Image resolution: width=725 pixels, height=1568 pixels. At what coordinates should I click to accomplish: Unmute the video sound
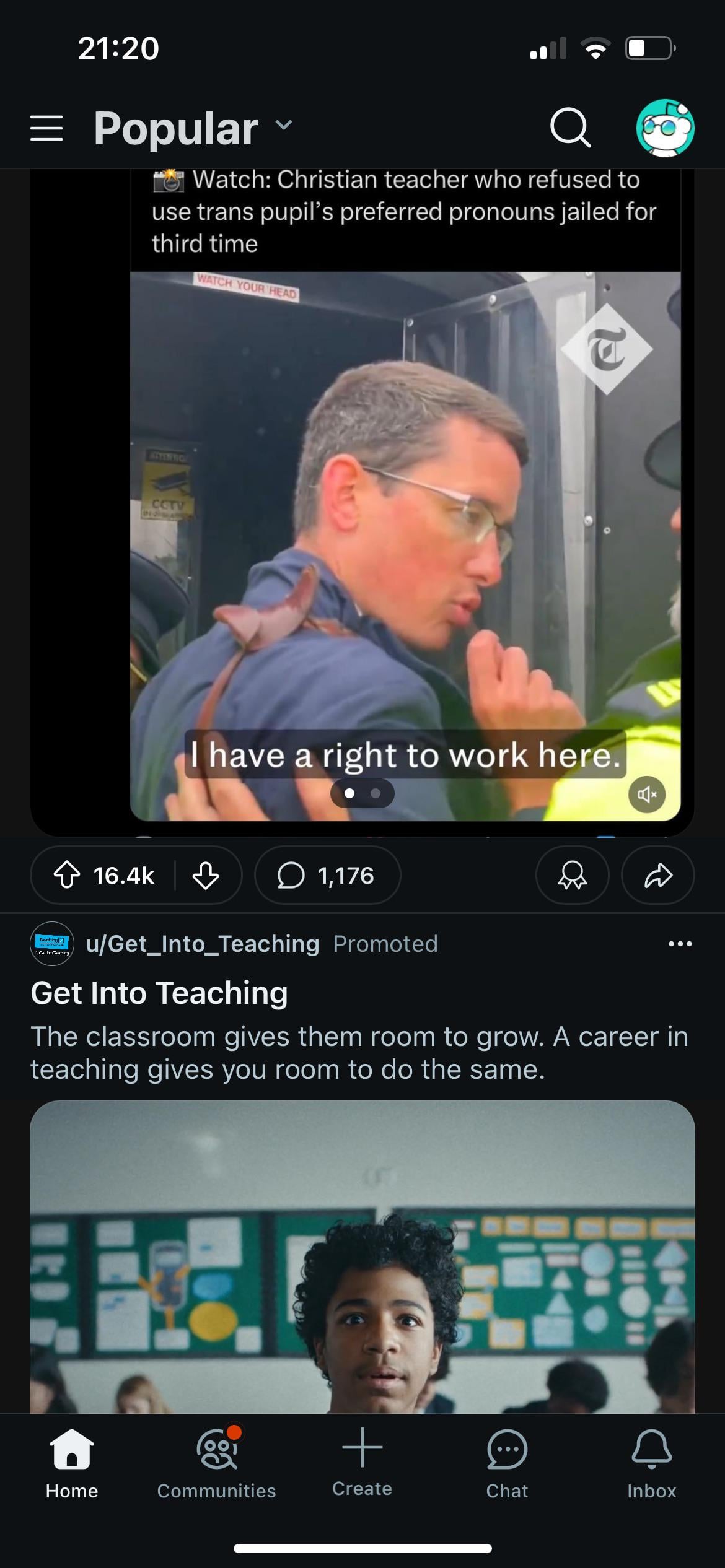pyautogui.click(x=646, y=794)
